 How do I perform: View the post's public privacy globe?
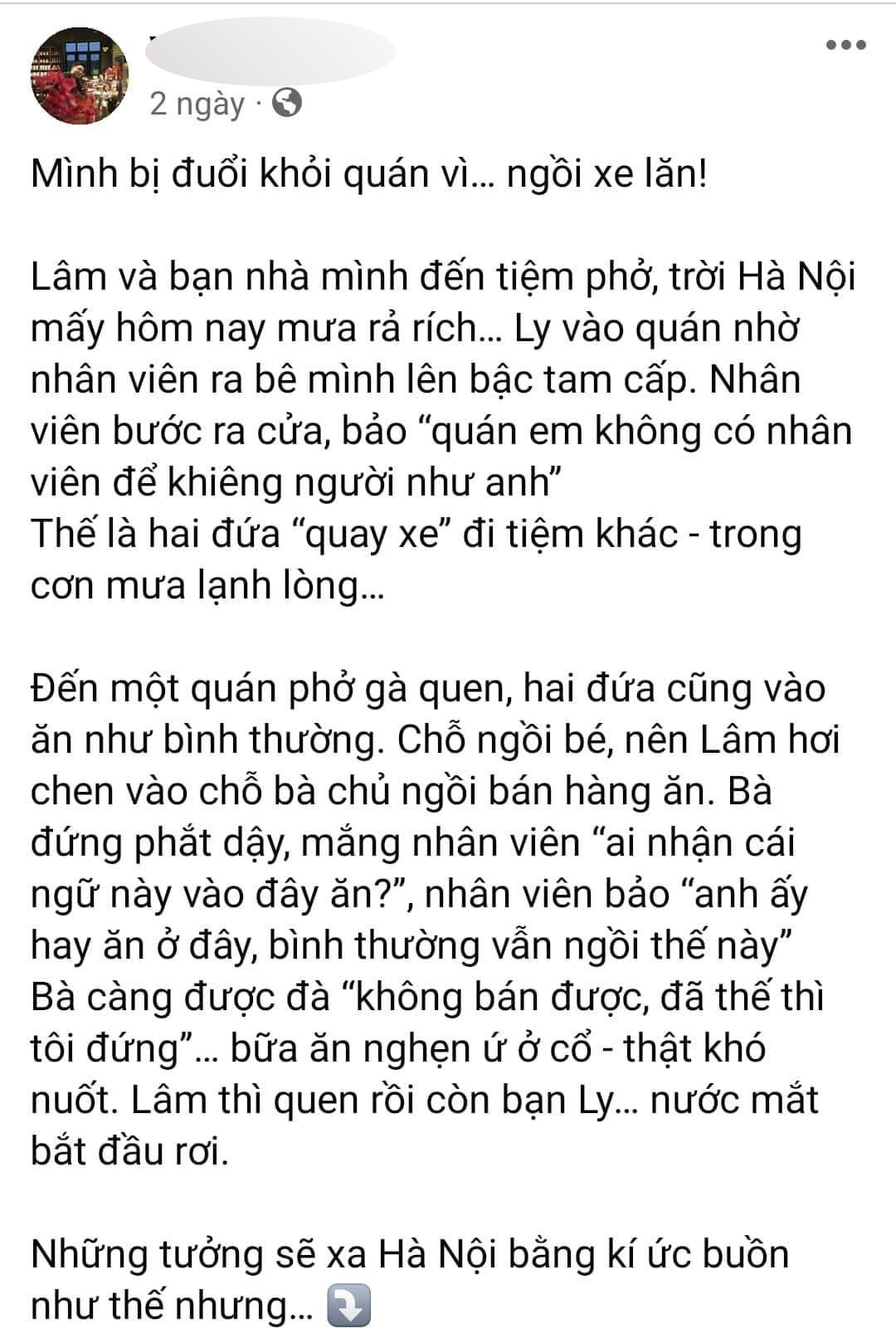(x=287, y=103)
